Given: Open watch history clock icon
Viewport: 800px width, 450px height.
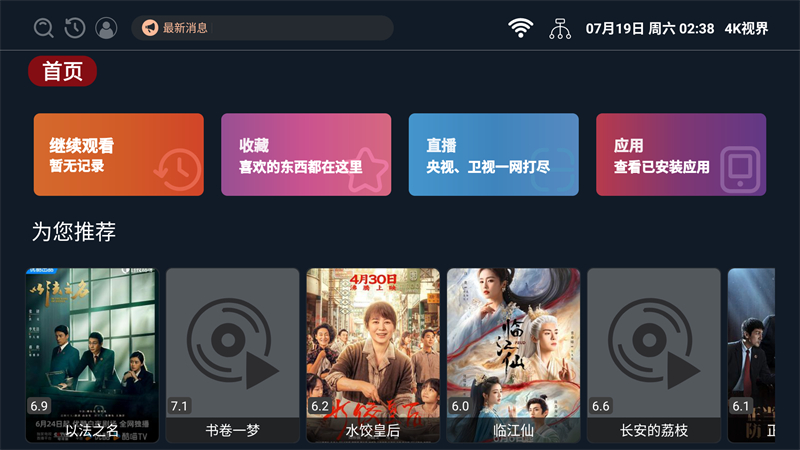Looking at the screenshot, I should click(x=75, y=28).
